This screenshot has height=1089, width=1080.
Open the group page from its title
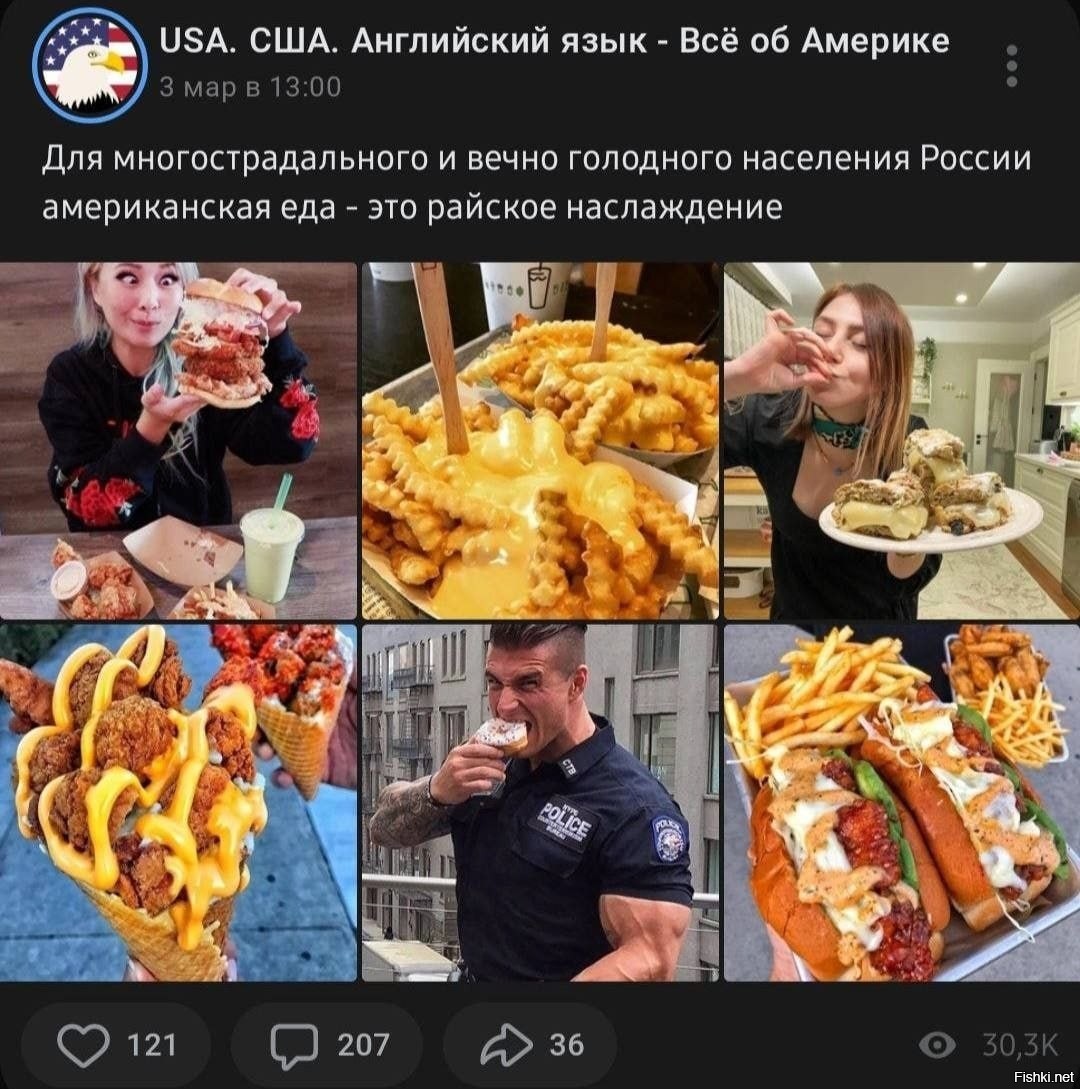pos(555,42)
